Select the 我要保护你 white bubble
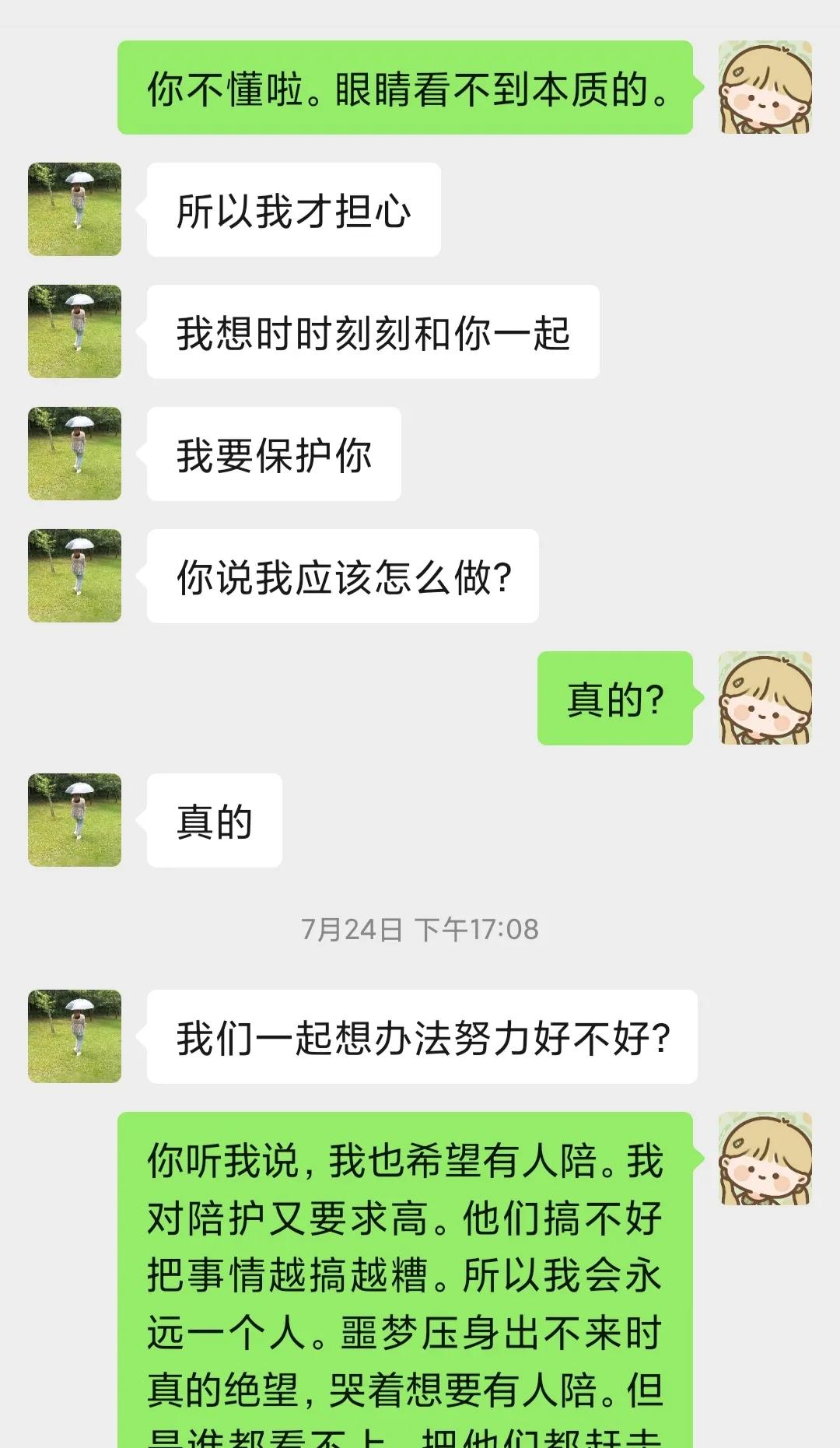Image resolution: width=840 pixels, height=1448 pixels. pos(272,453)
